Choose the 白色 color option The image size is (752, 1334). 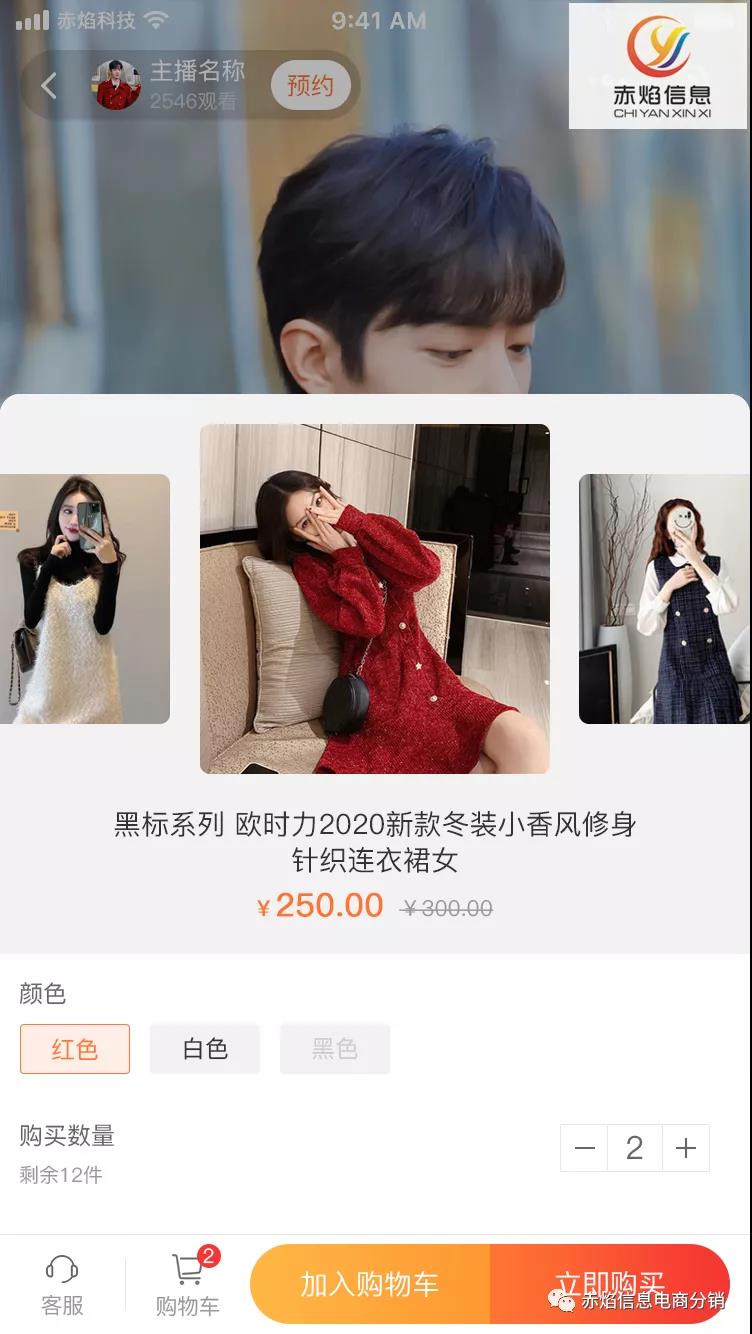point(205,1049)
